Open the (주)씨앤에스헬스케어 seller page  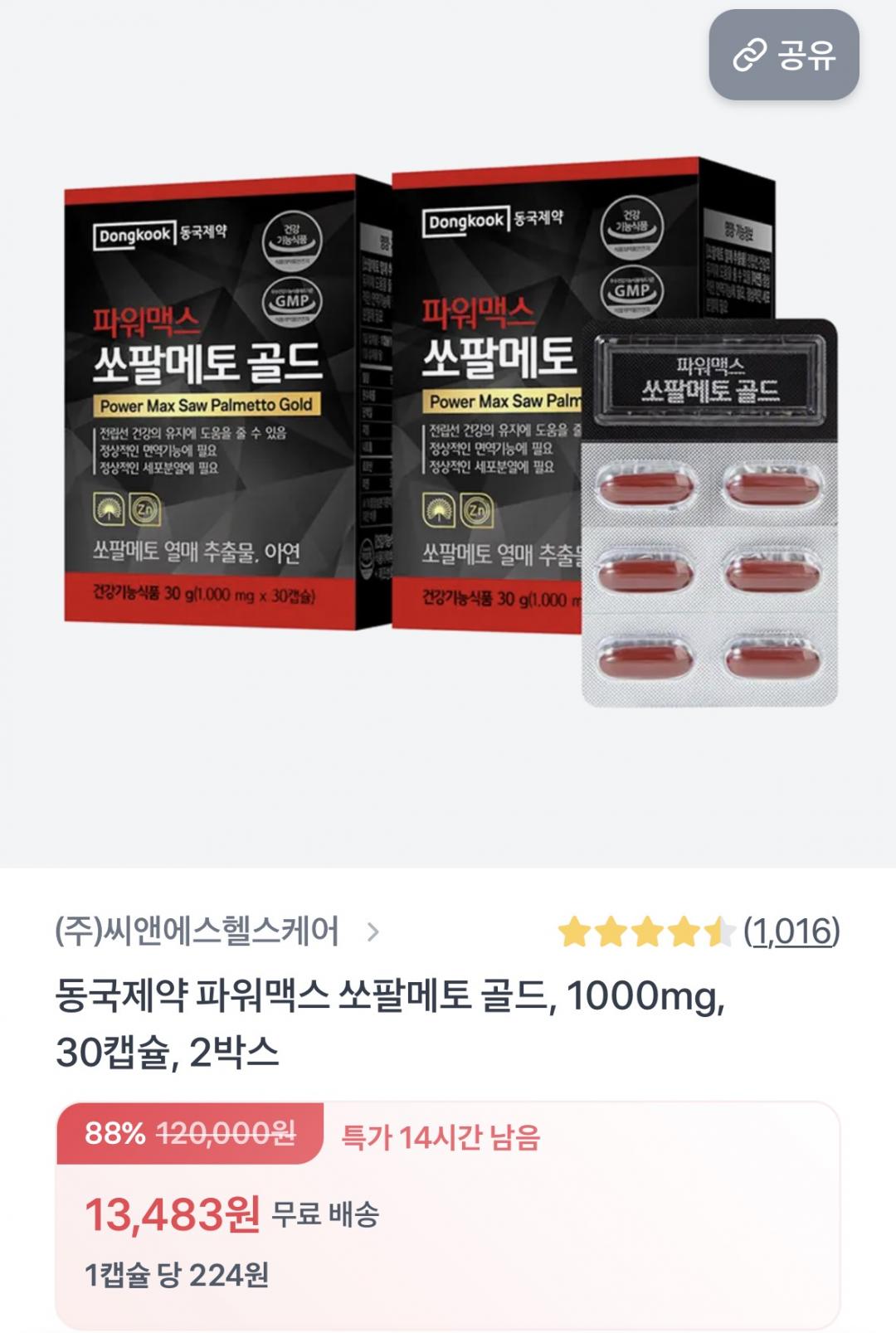(216, 932)
